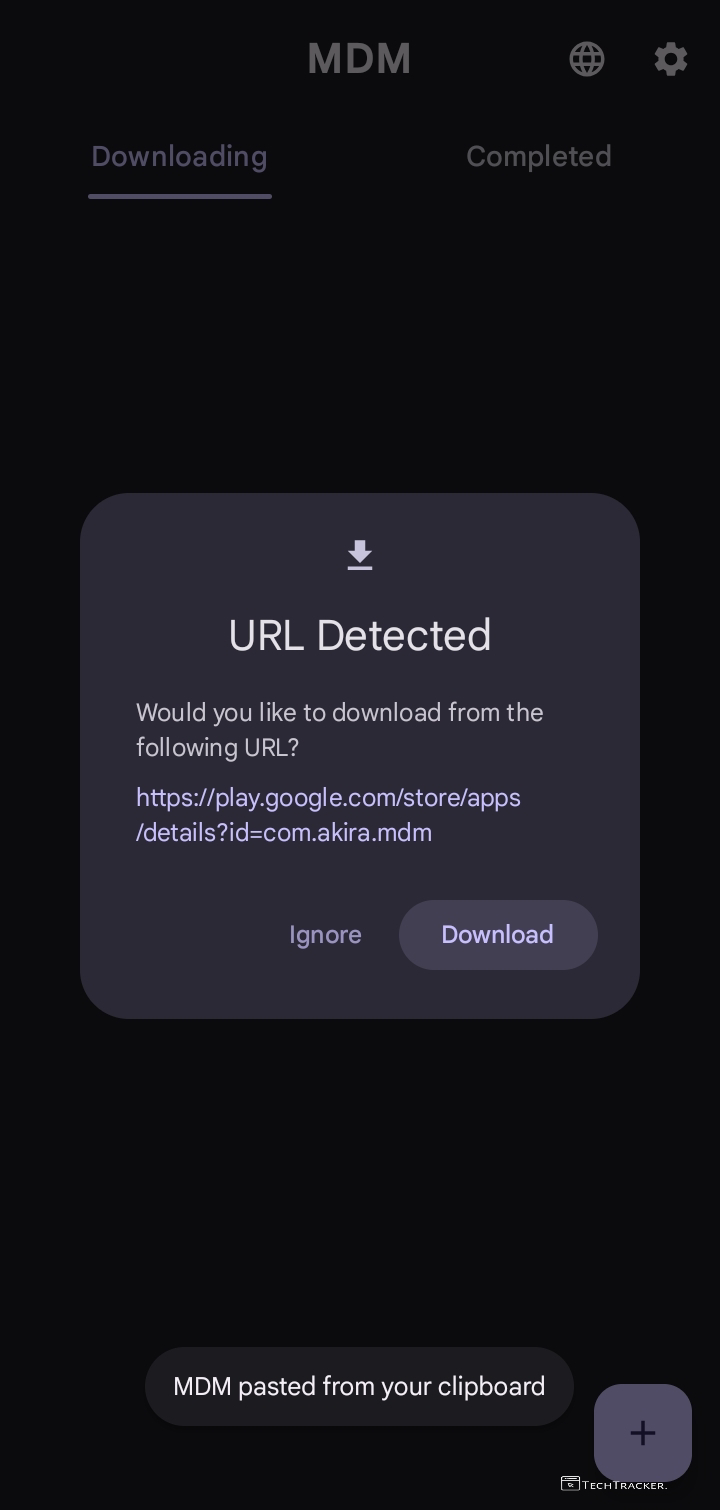Switch to the Downloading tab
Viewport: 720px width, 1510px height.
coord(179,157)
